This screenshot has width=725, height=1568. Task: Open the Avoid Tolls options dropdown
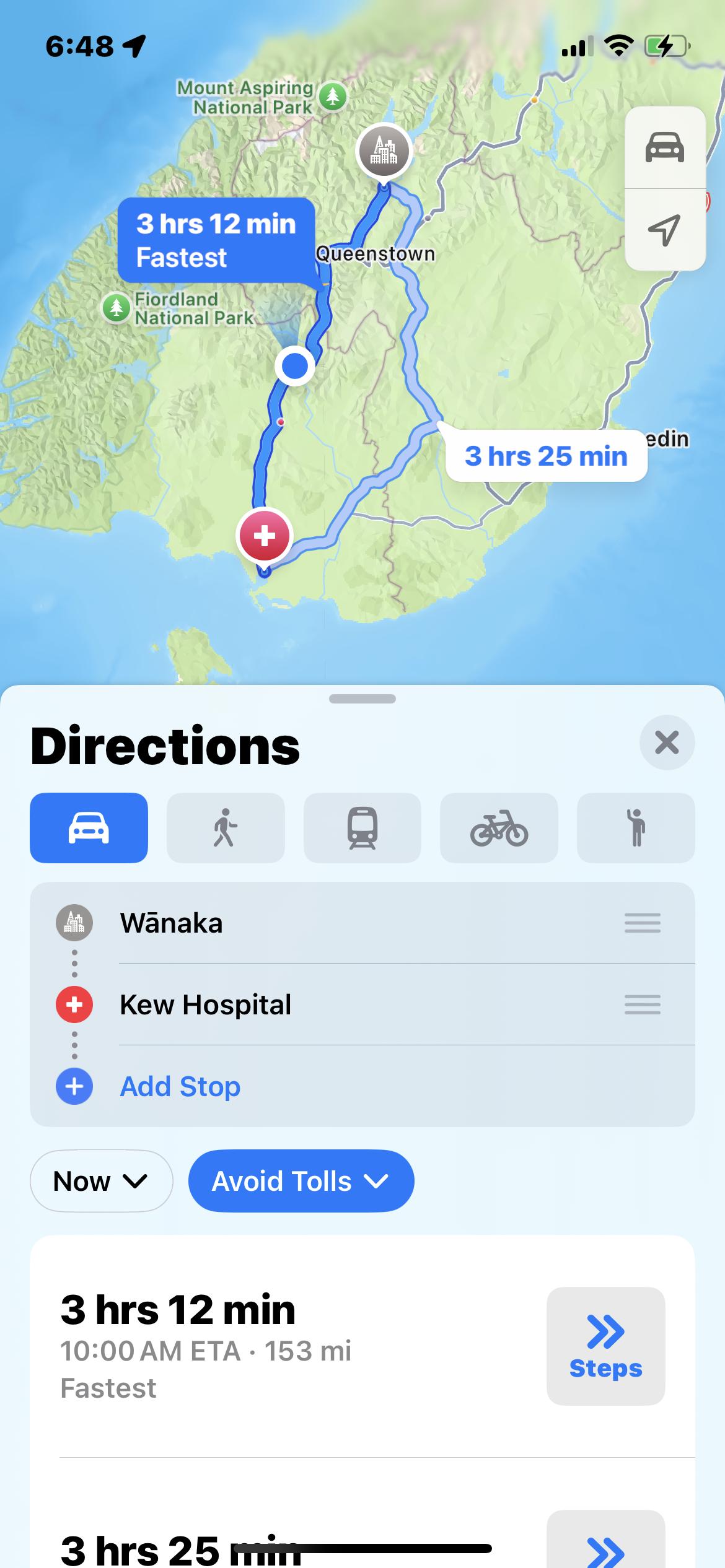(x=301, y=1181)
